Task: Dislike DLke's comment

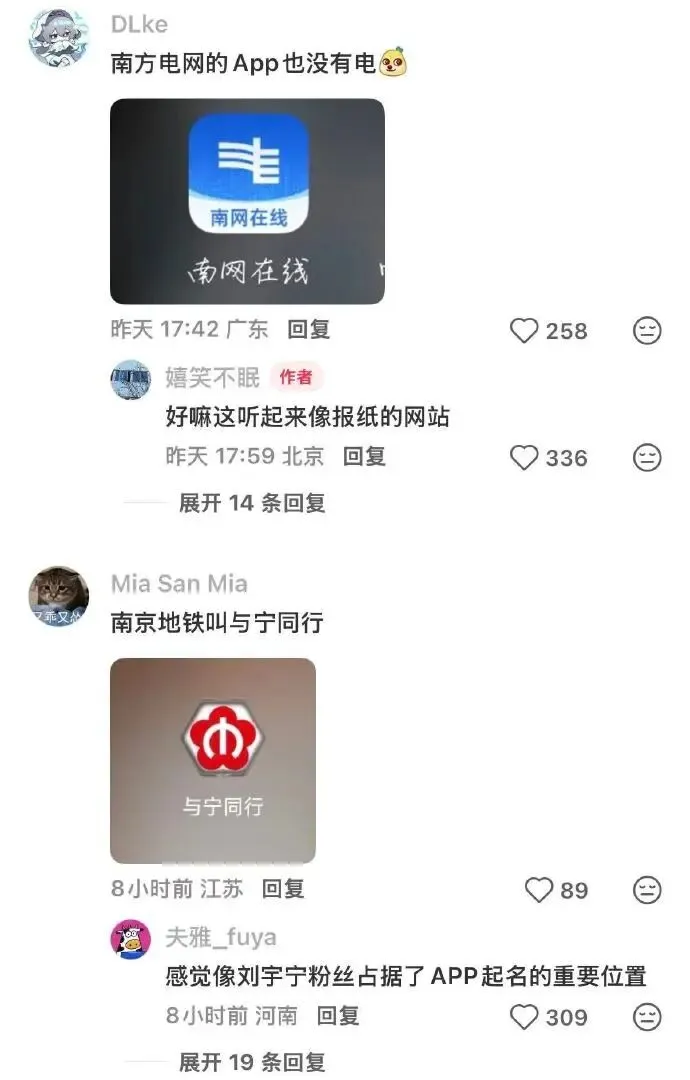Action: 647,331
